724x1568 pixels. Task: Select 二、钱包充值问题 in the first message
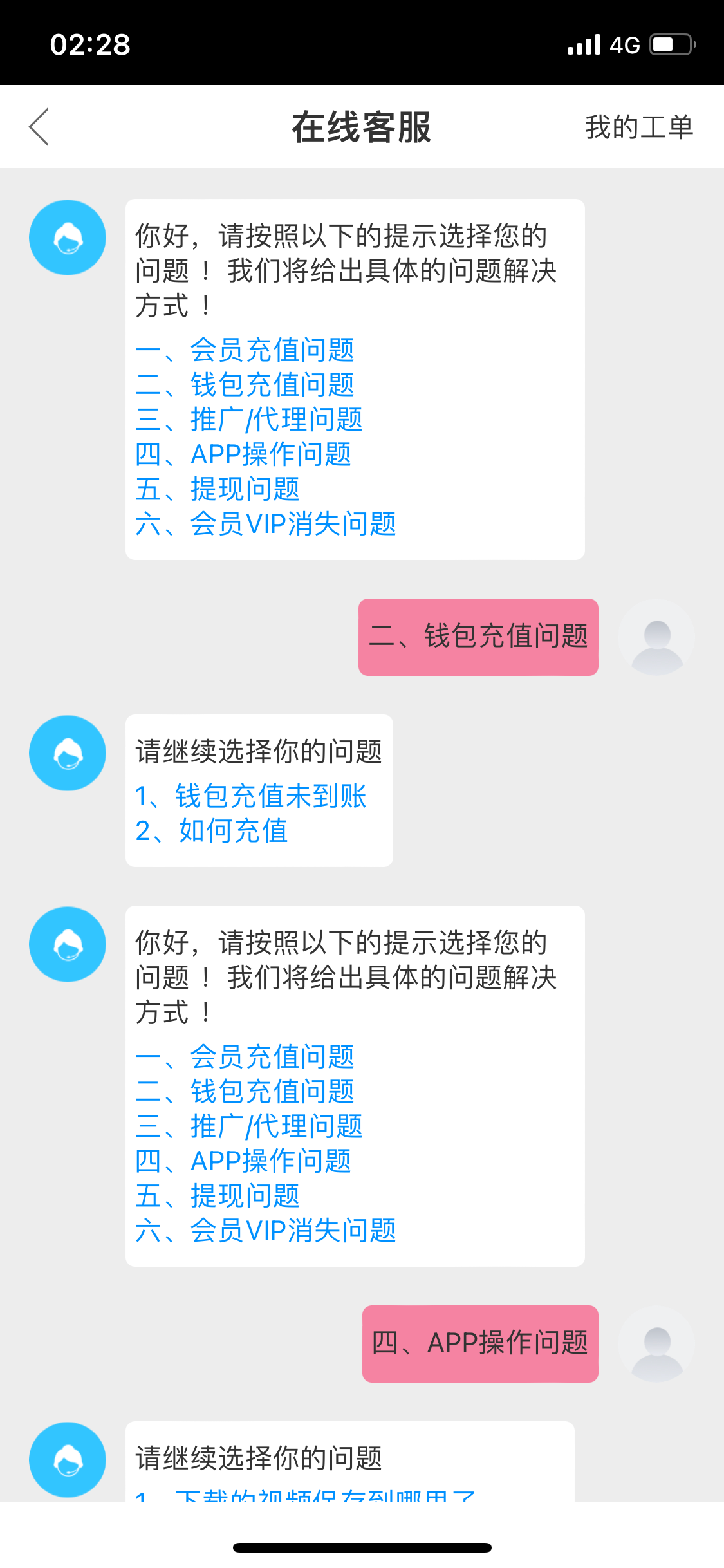[245, 385]
